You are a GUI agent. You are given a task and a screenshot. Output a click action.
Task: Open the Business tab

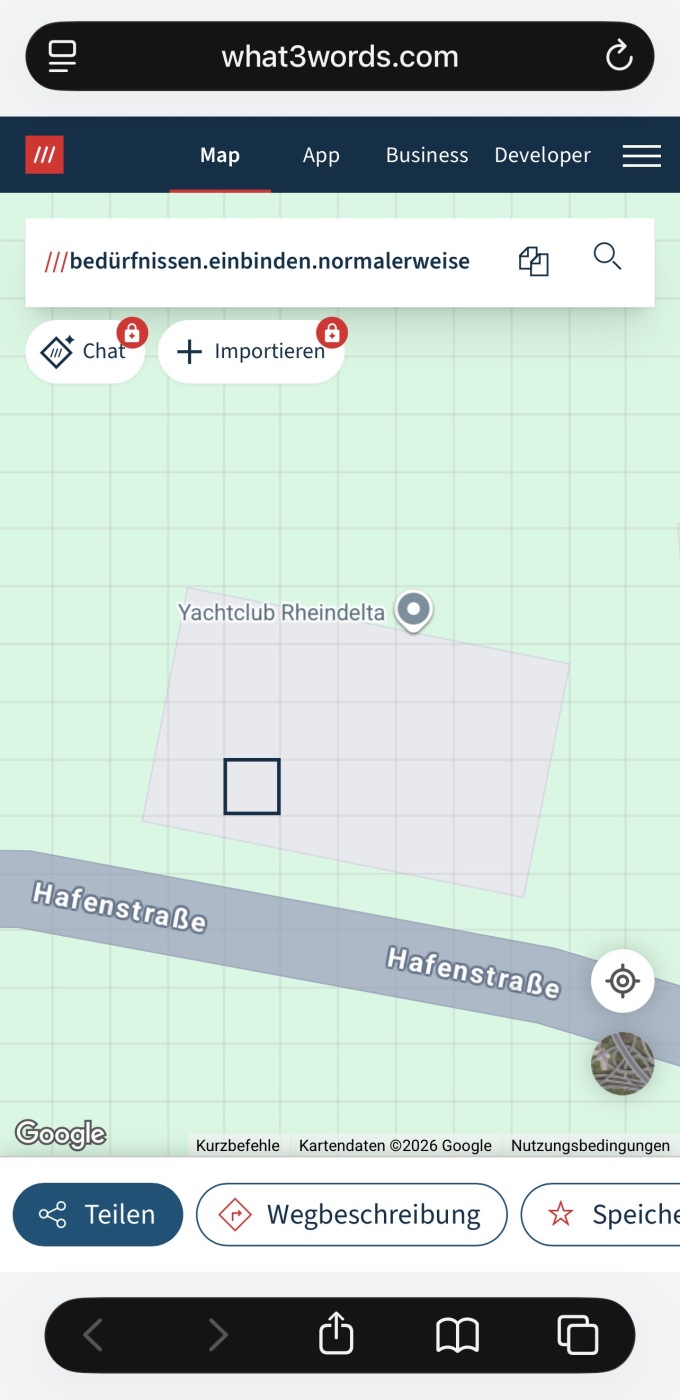click(427, 155)
